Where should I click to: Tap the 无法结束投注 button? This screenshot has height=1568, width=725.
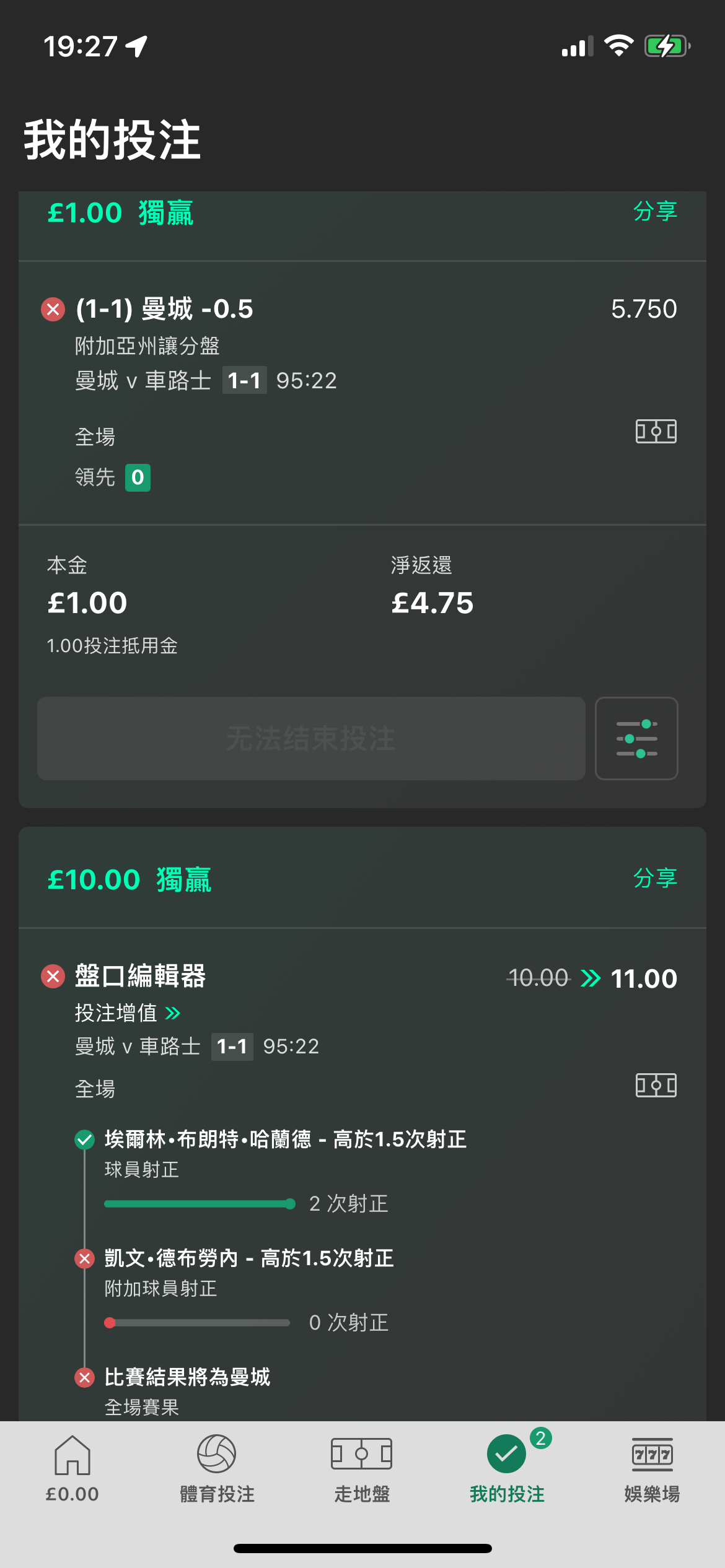(311, 738)
